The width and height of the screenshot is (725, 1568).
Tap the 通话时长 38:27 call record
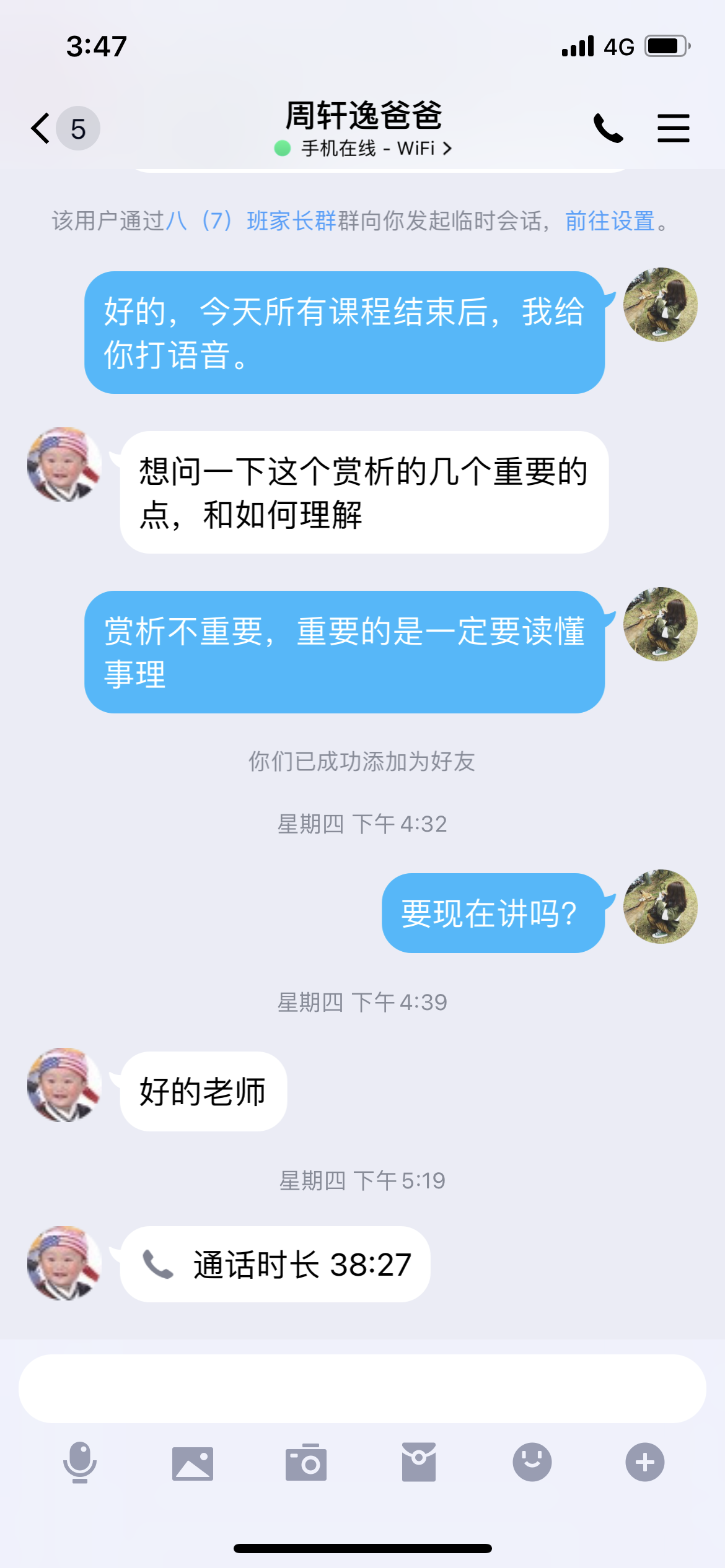275,1265
